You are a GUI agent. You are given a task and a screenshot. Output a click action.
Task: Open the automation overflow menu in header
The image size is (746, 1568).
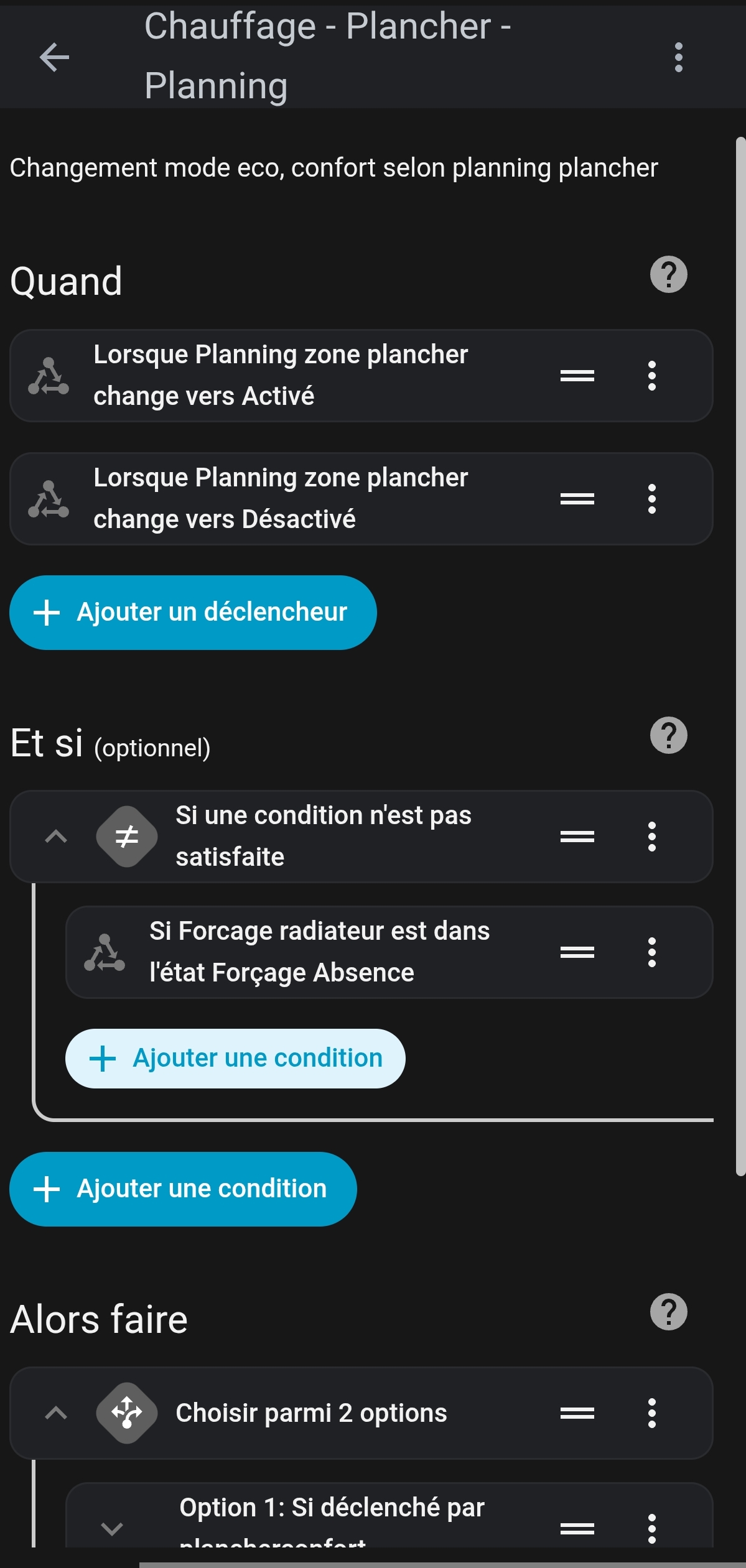(x=678, y=57)
